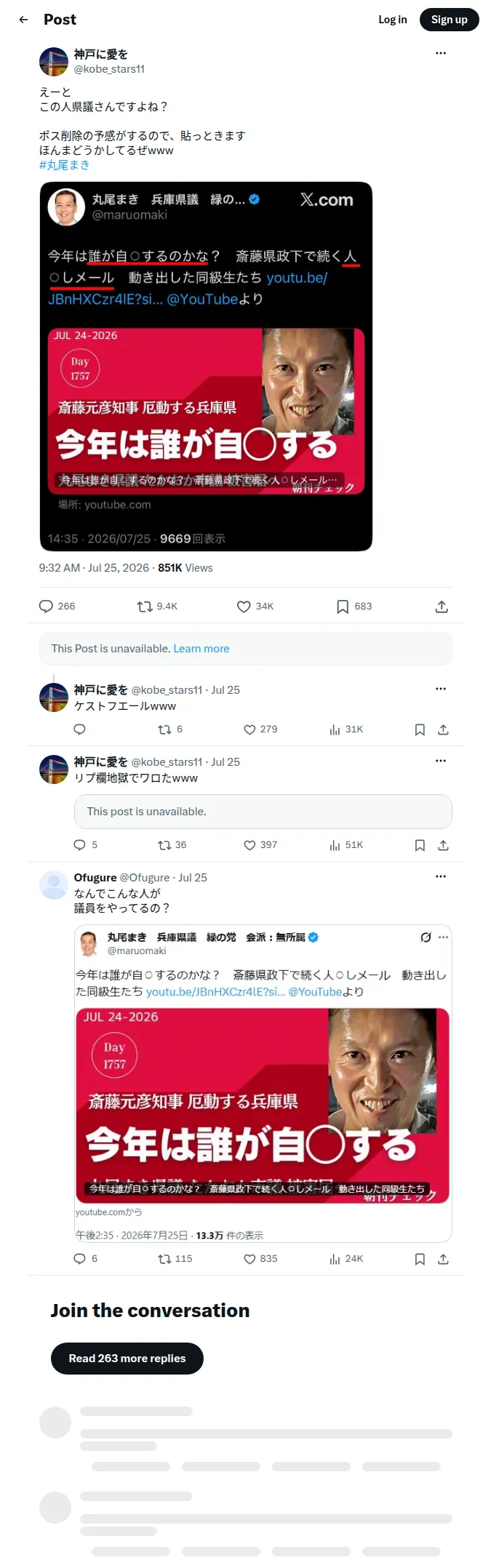Open the attached screenshot image in main post
Screen dimensions: 491x1568
[x=206, y=366]
